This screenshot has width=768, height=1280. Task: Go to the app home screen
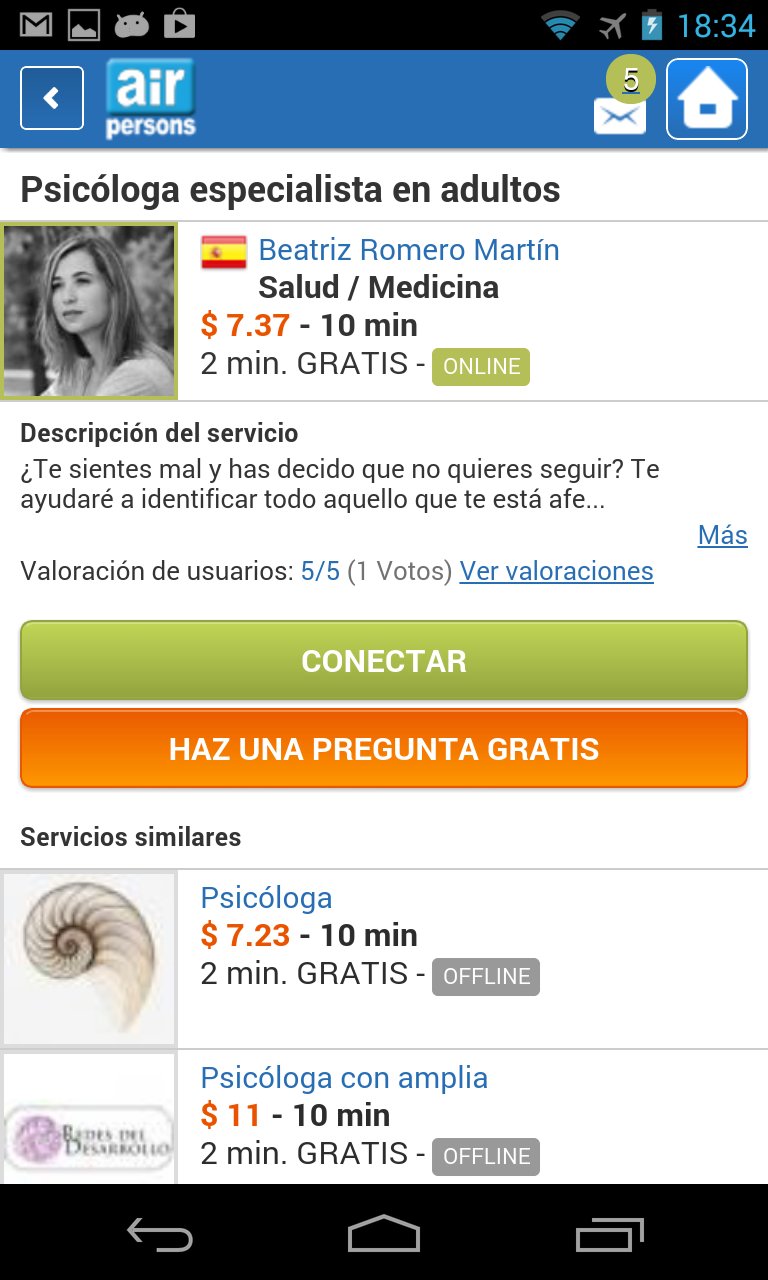pyautogui.click(x=707, y=99)
